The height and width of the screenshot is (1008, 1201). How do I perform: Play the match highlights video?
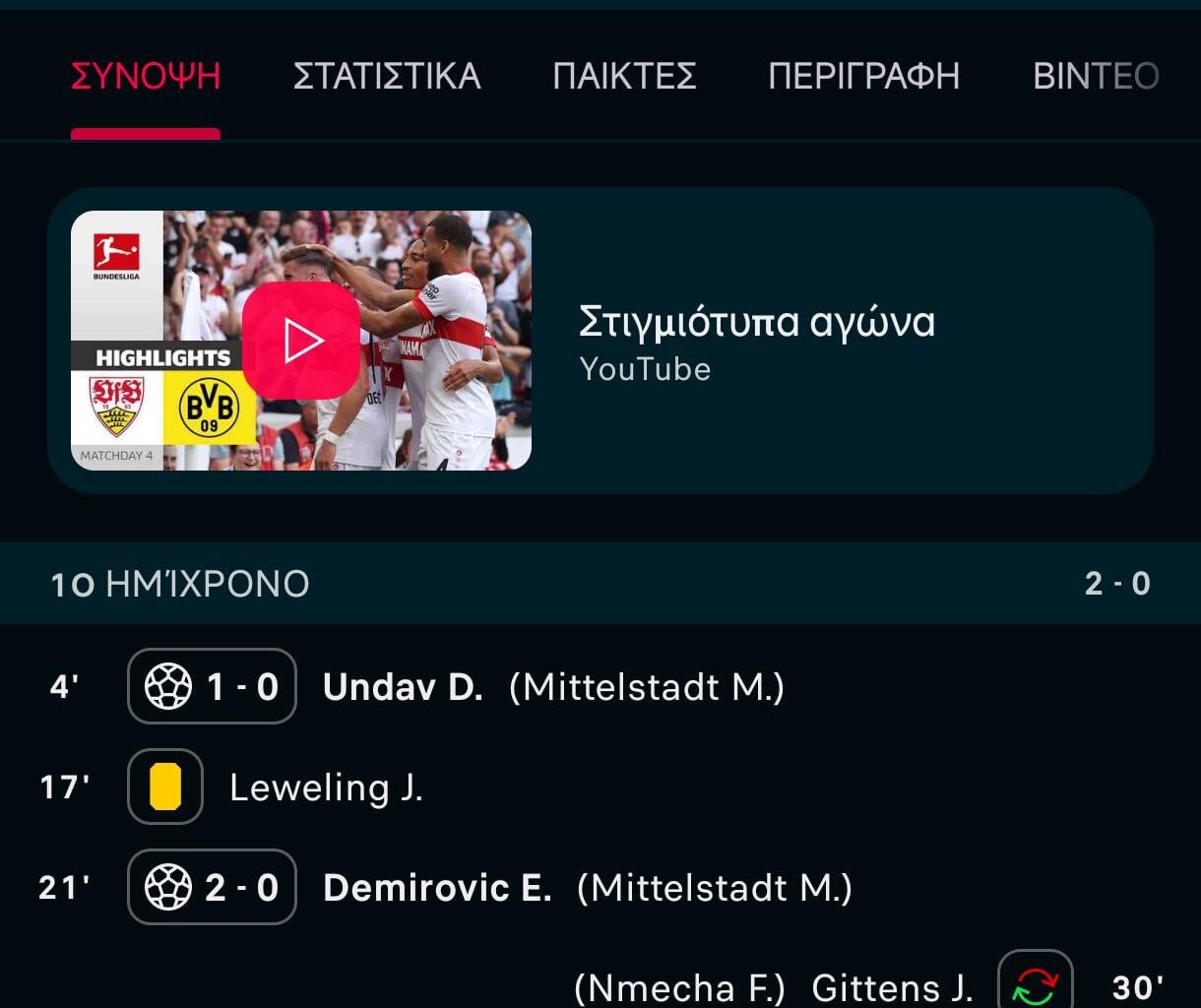click(x=300, y=341)
